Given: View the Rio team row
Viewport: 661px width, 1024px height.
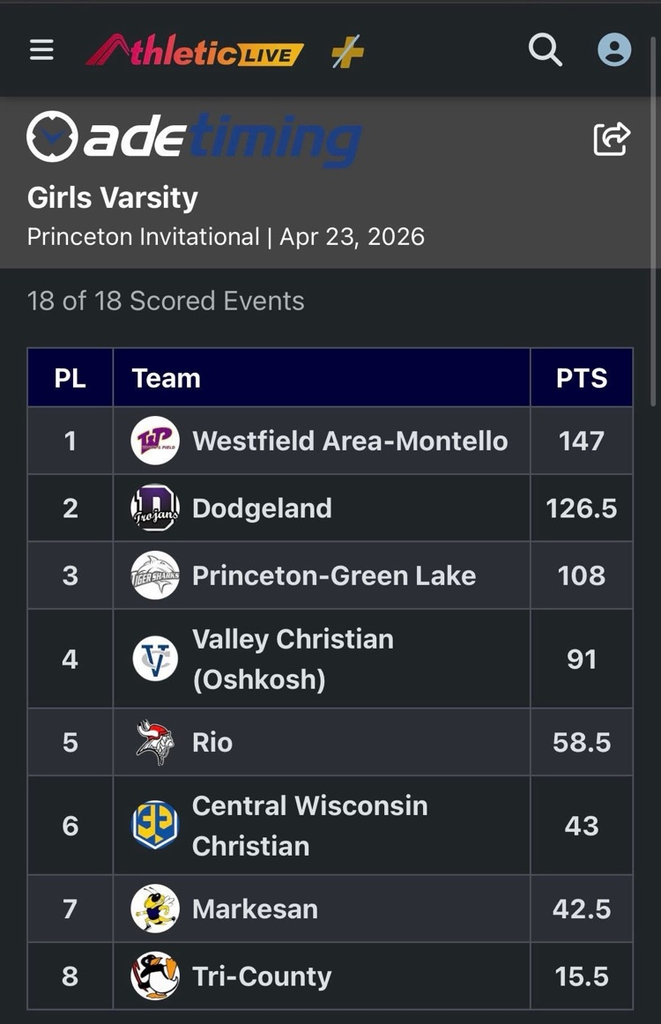Looking at the screenshot, I should [212, 742].
